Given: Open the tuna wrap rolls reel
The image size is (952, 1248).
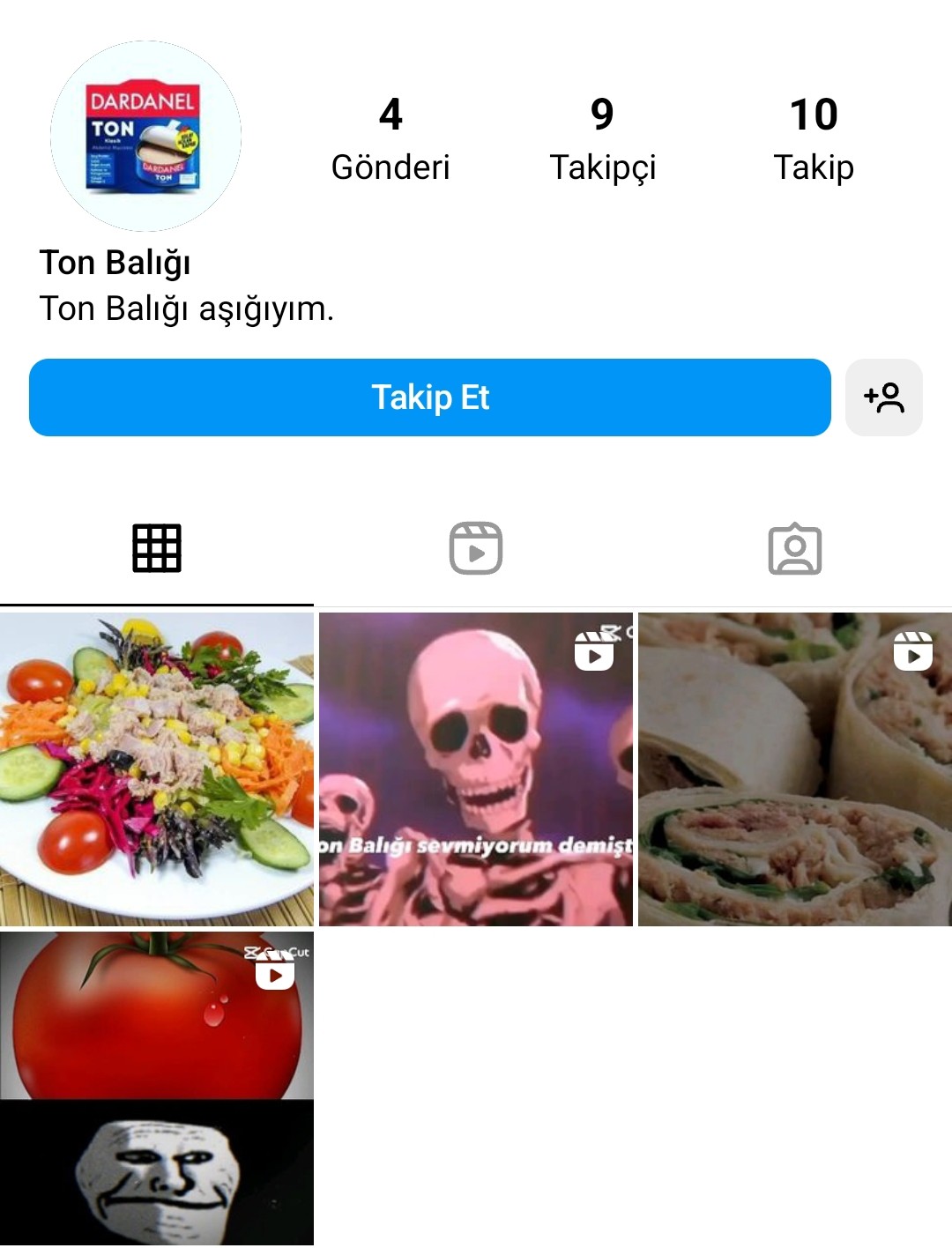Looking at the screenshot, I should point(794,769).
